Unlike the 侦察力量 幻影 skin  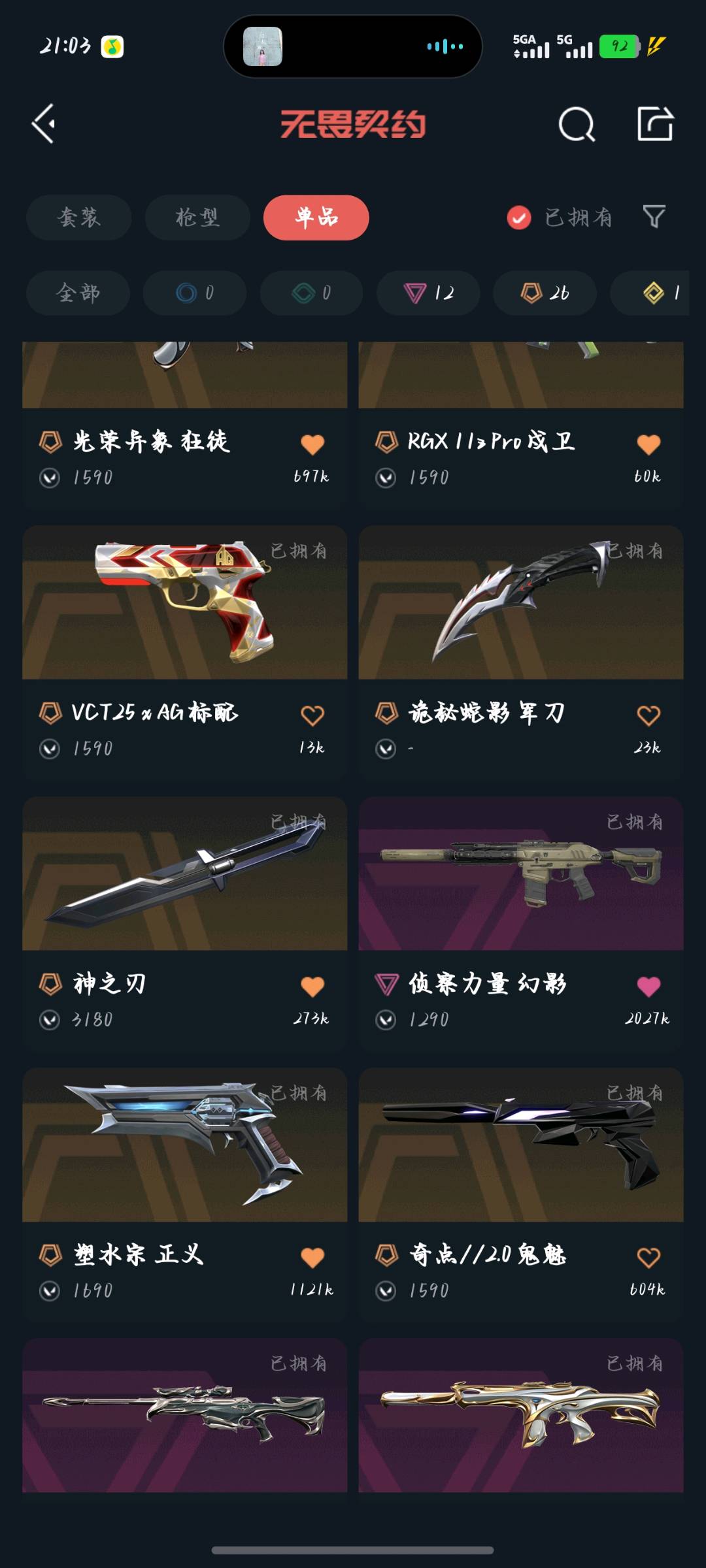pyautogui.click(x=648, y=987)
